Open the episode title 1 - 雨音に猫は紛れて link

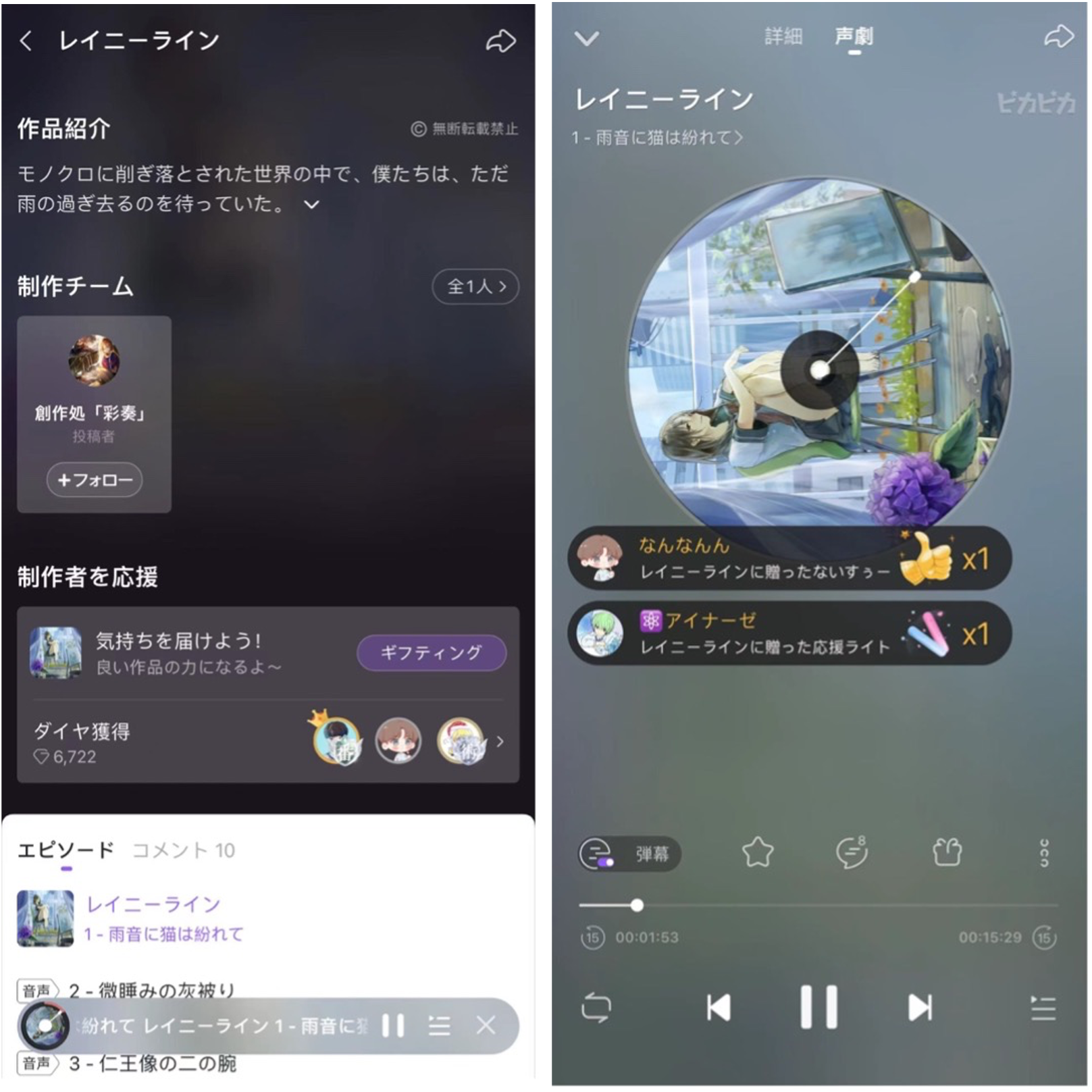tap(656, 138)
